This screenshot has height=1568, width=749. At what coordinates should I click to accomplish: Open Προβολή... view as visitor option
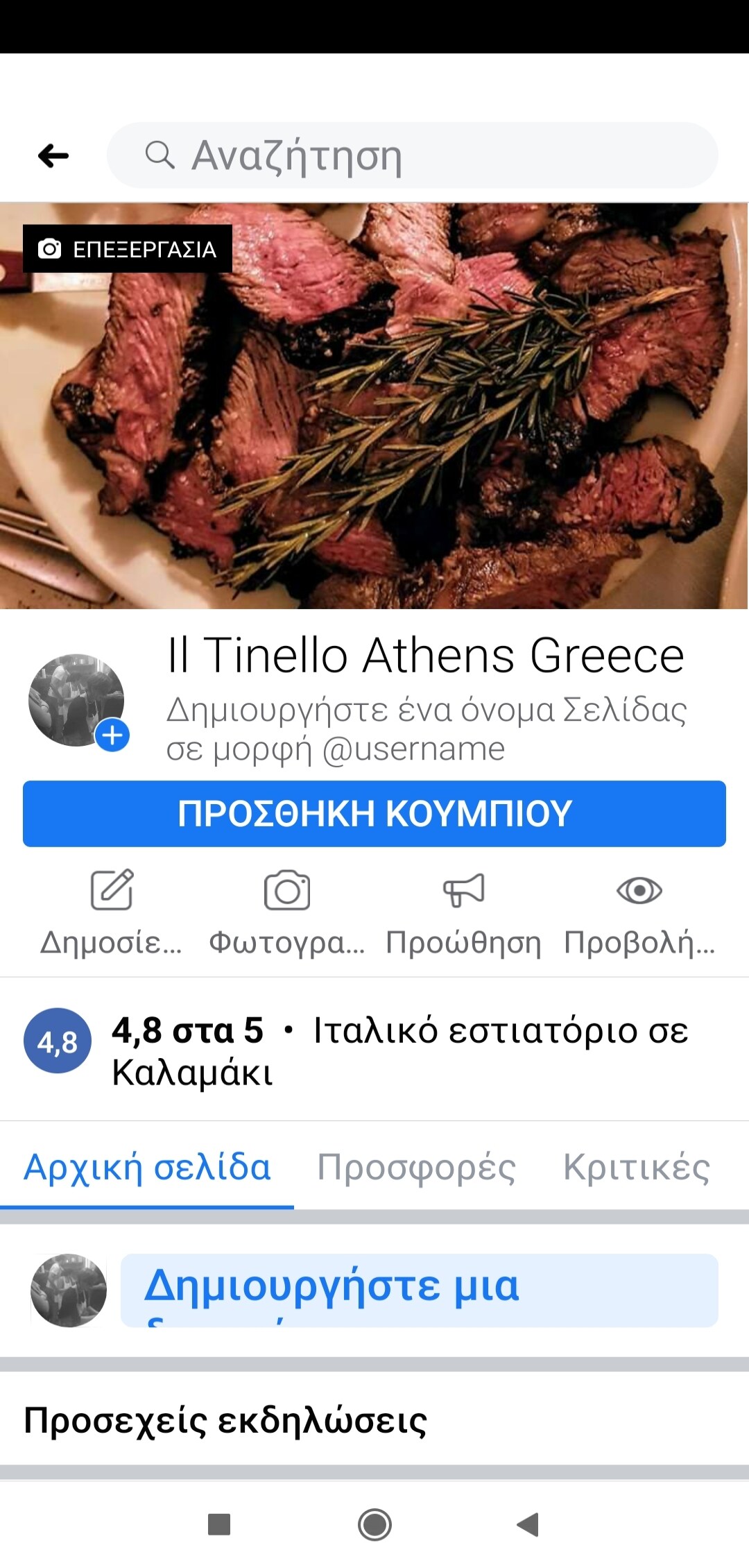coord(639,910)
